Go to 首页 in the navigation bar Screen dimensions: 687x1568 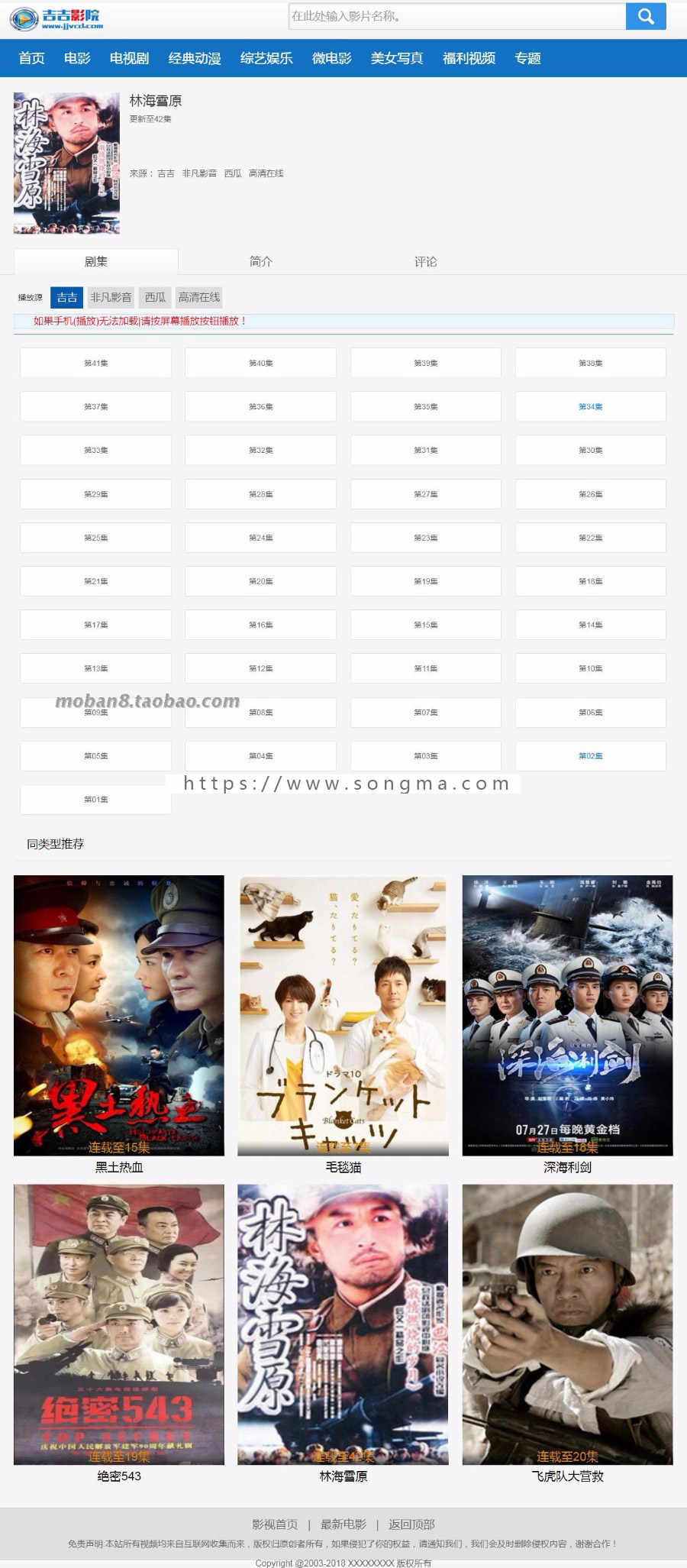31,58
